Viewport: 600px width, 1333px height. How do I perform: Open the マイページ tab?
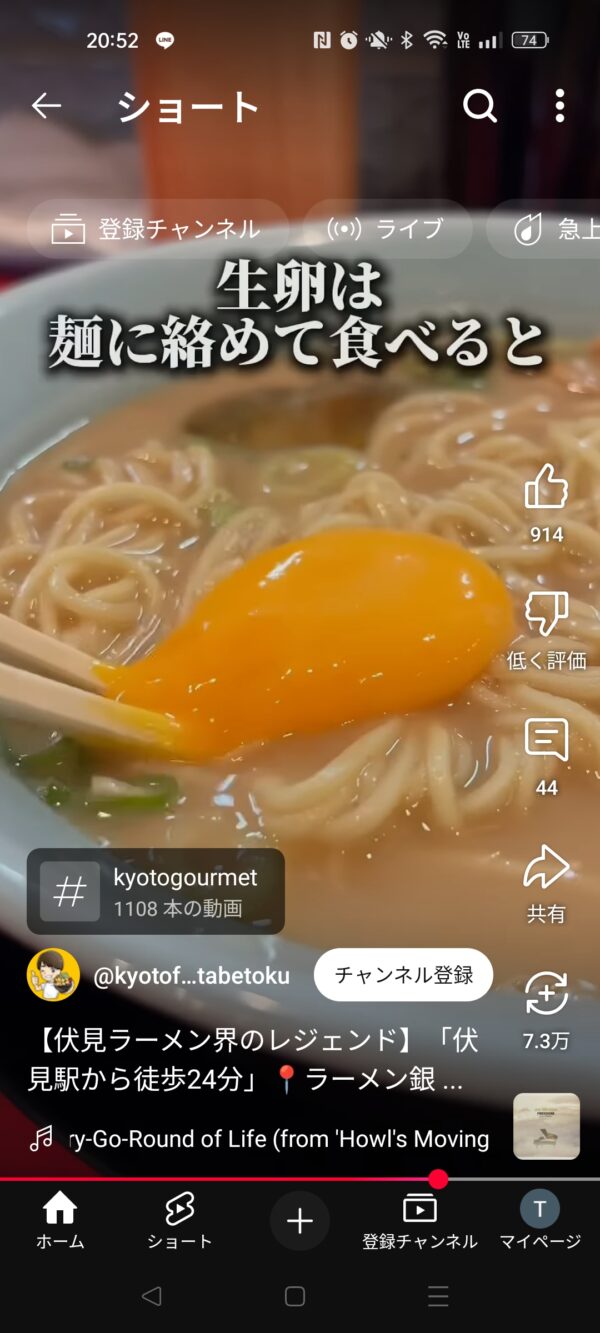coord(540,1221)
